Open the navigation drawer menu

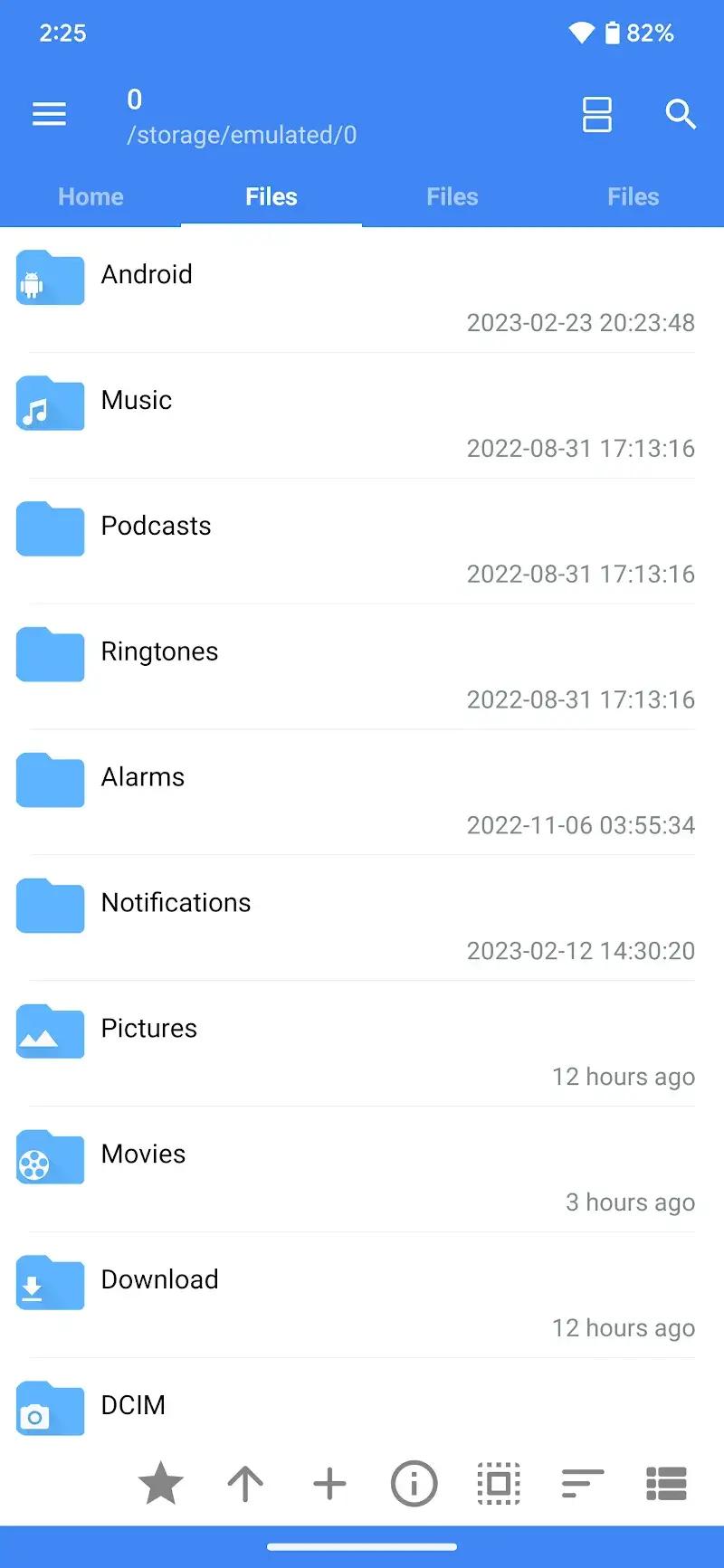tap(49, 115)
